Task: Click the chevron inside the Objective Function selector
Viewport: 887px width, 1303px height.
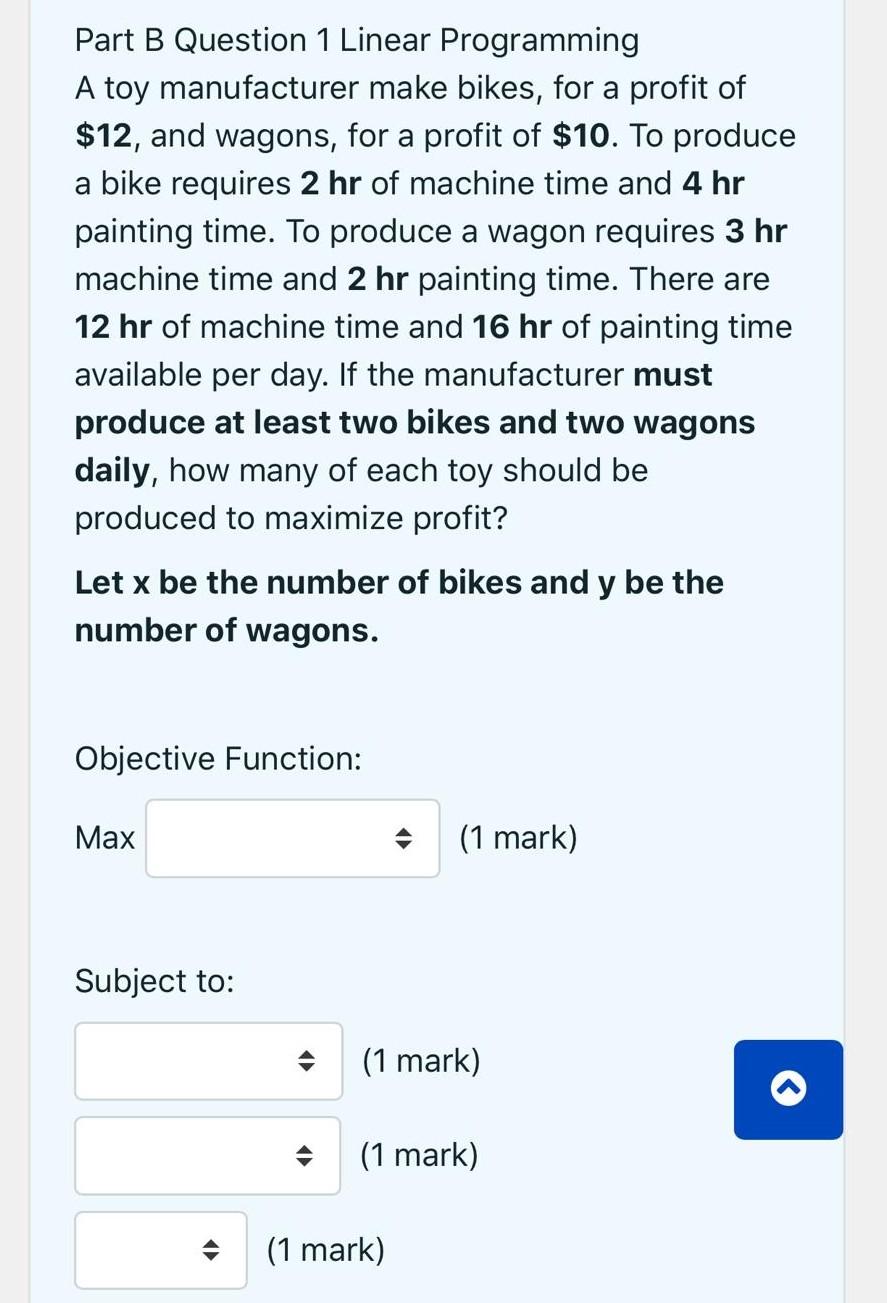Action: coord(404,838)
